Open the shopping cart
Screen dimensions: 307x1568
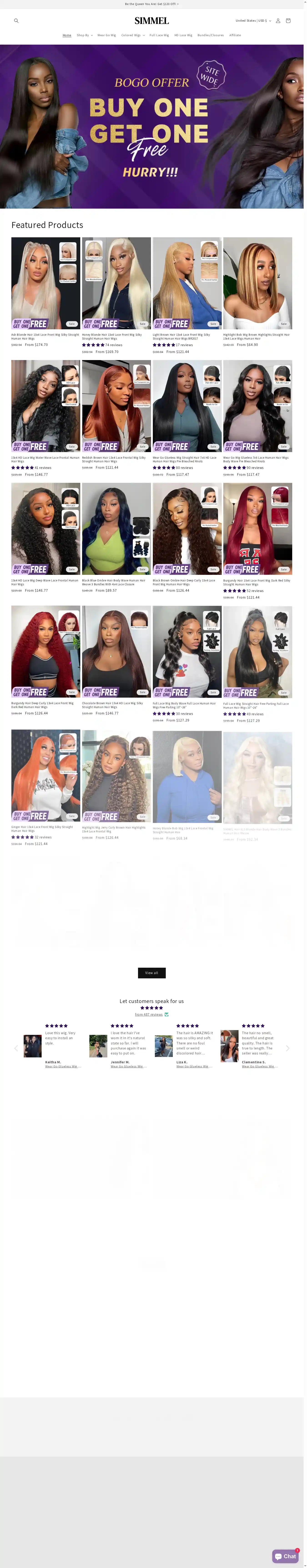pyautogui.click(x=288, y=21)
